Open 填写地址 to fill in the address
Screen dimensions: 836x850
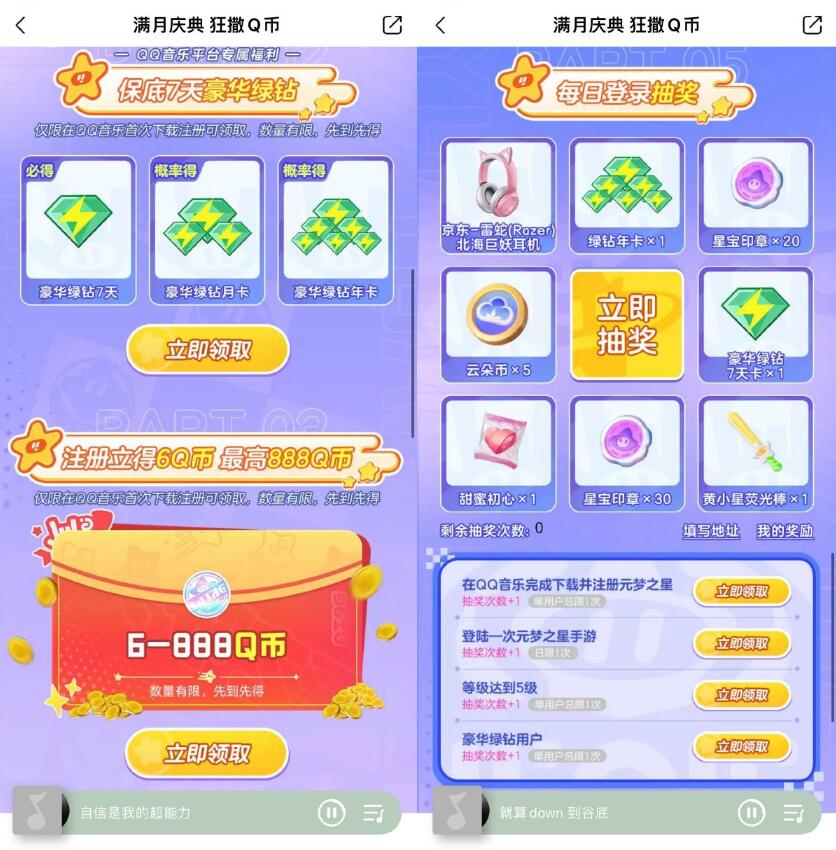[x=711, y=531]
